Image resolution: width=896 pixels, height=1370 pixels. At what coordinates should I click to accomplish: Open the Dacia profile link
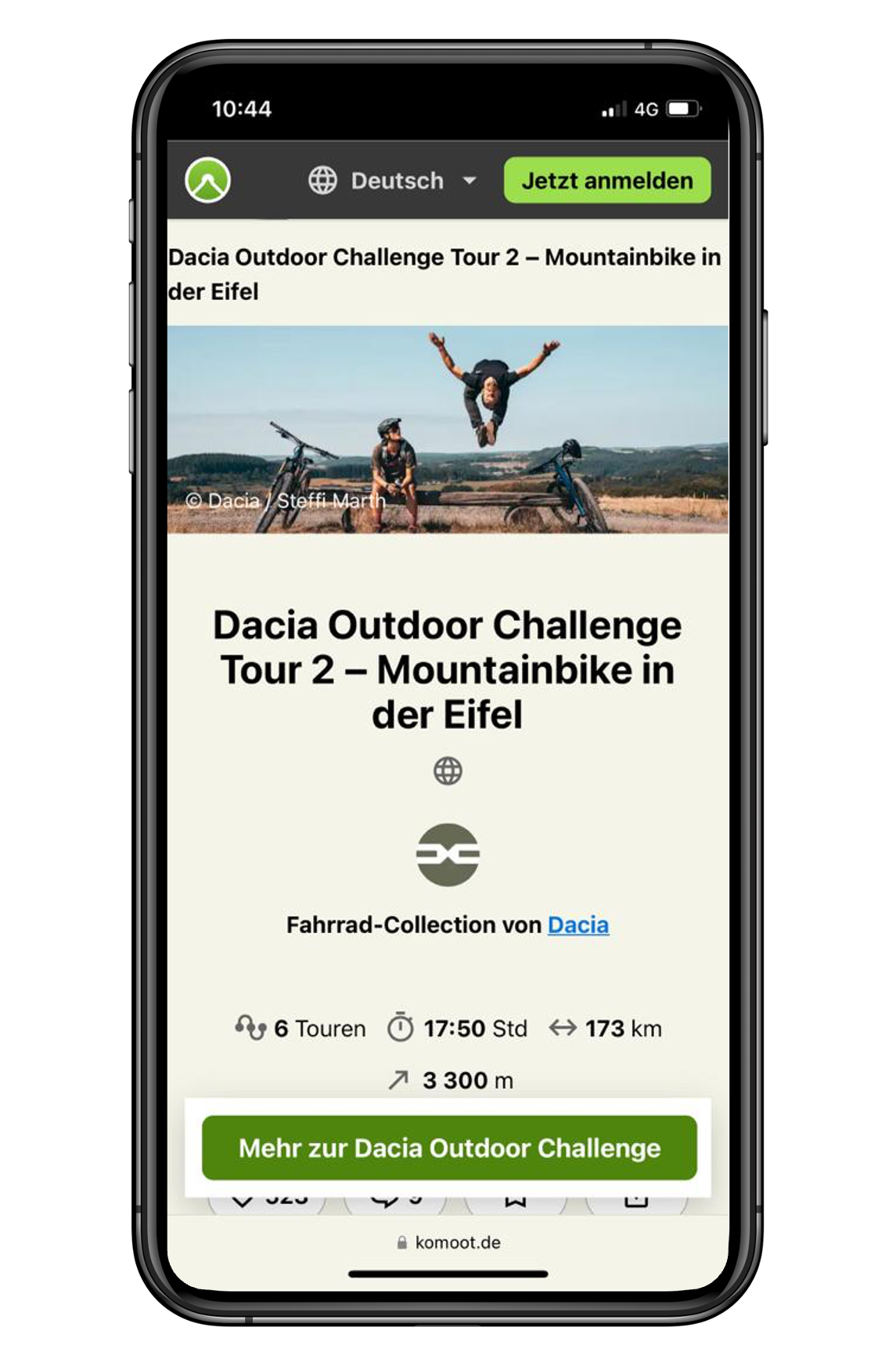tap(578, 925)
